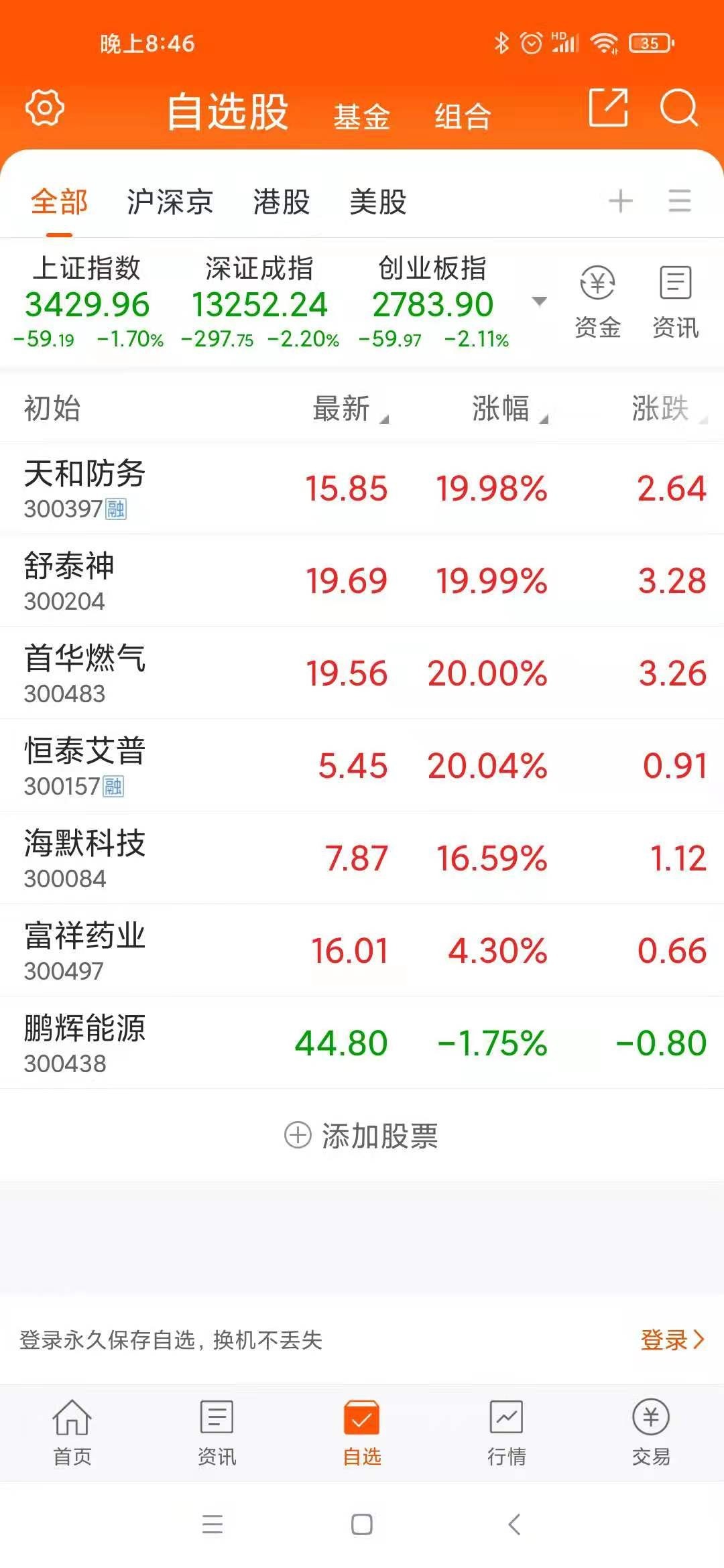Image resolution: width=724 pixels, height=1568 pixels.
Task: Switch to the 基金 tab
Action: click(362, 117)
